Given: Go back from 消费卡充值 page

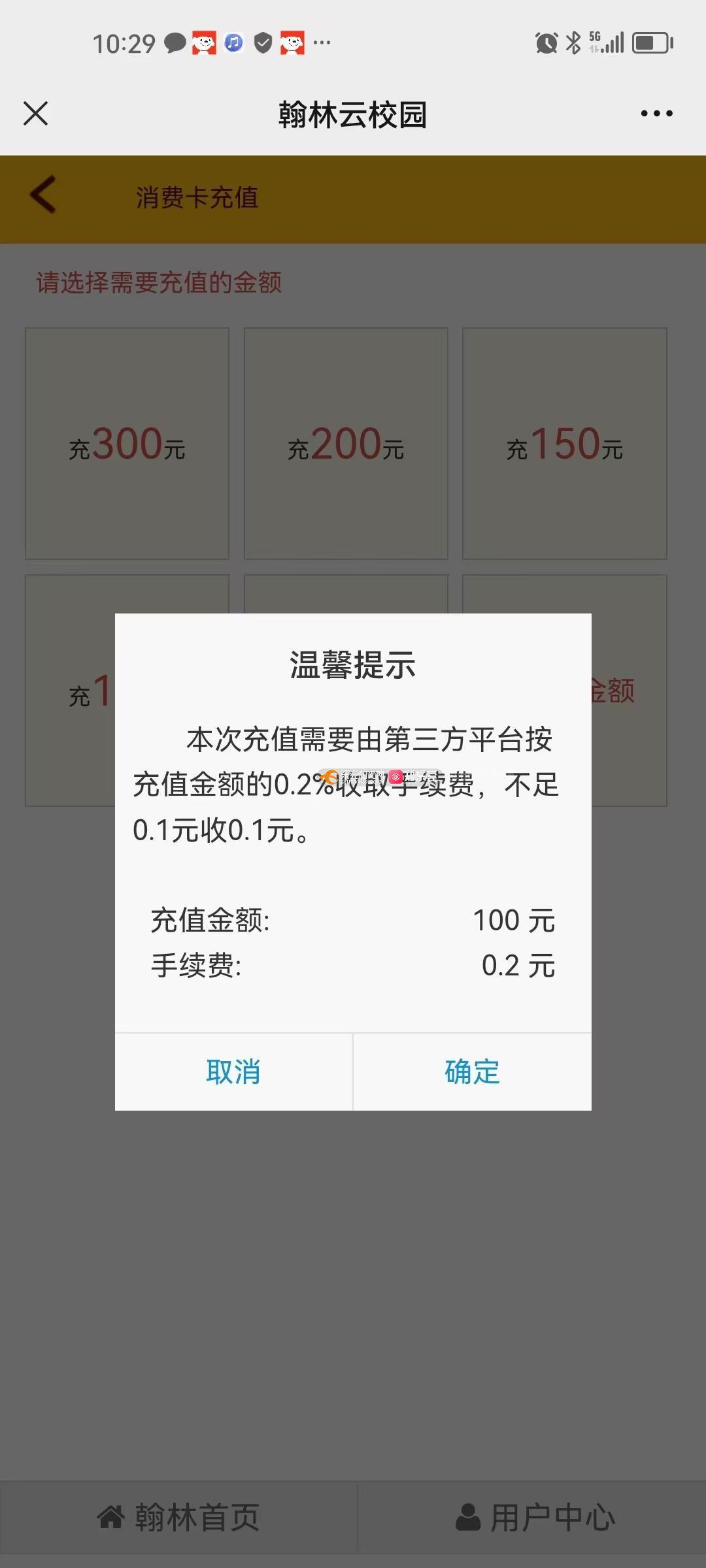Looking at the screenshot, I should [x=43, y=195].
